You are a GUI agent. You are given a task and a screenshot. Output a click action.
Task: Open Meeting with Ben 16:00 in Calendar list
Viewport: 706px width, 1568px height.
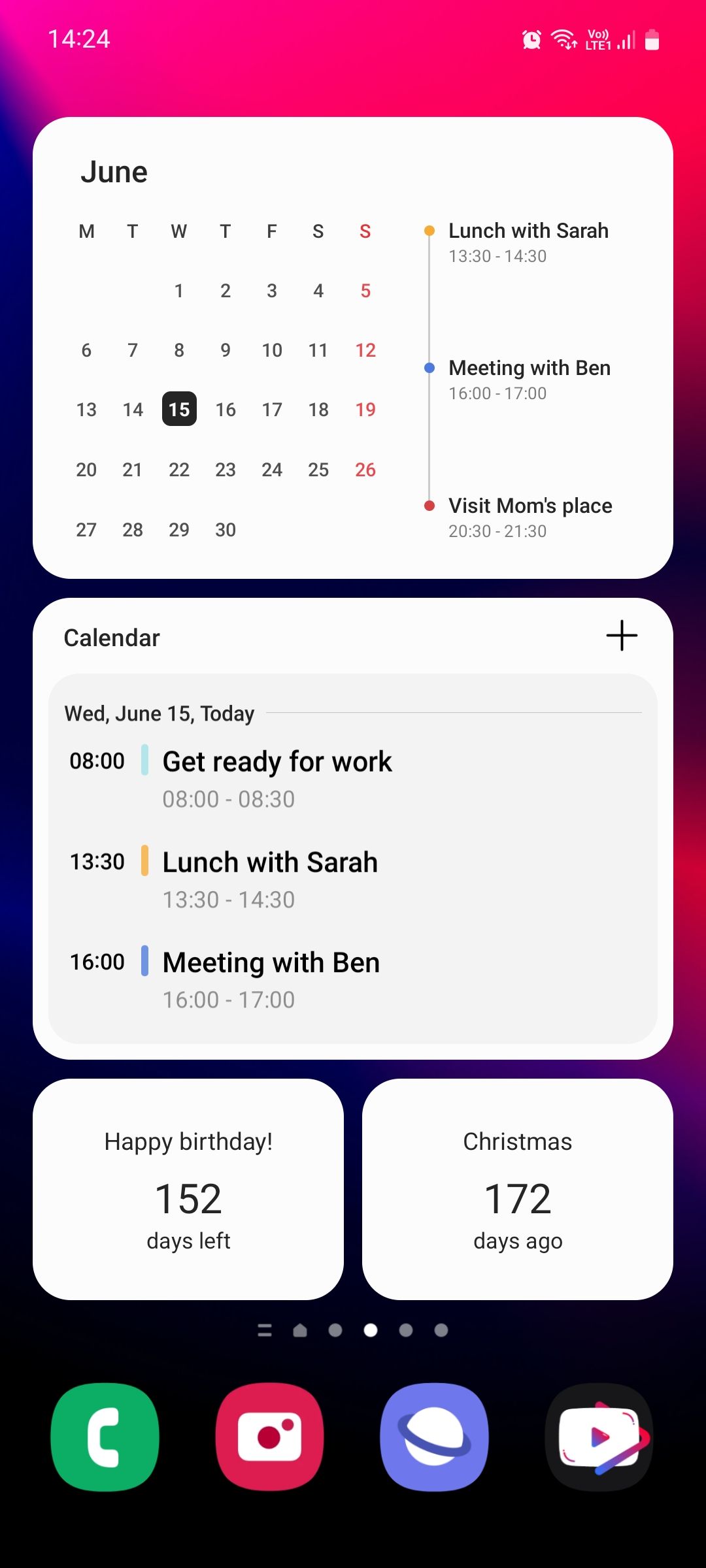click(271, 978)
